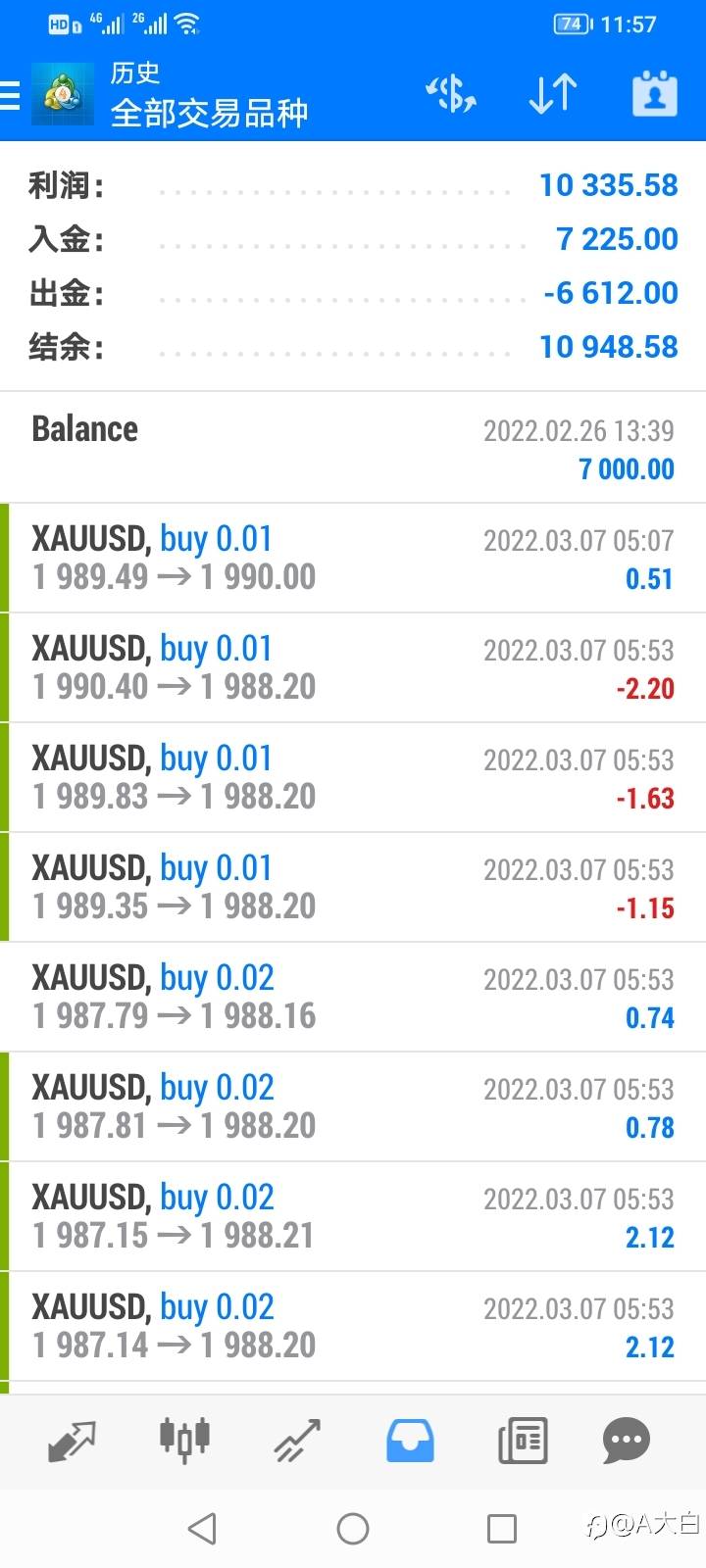The height and width of the screenshot is (1568, 706).
Task: Go back with the system back button
Action: pyautogui.click(x=202, y=1528)
